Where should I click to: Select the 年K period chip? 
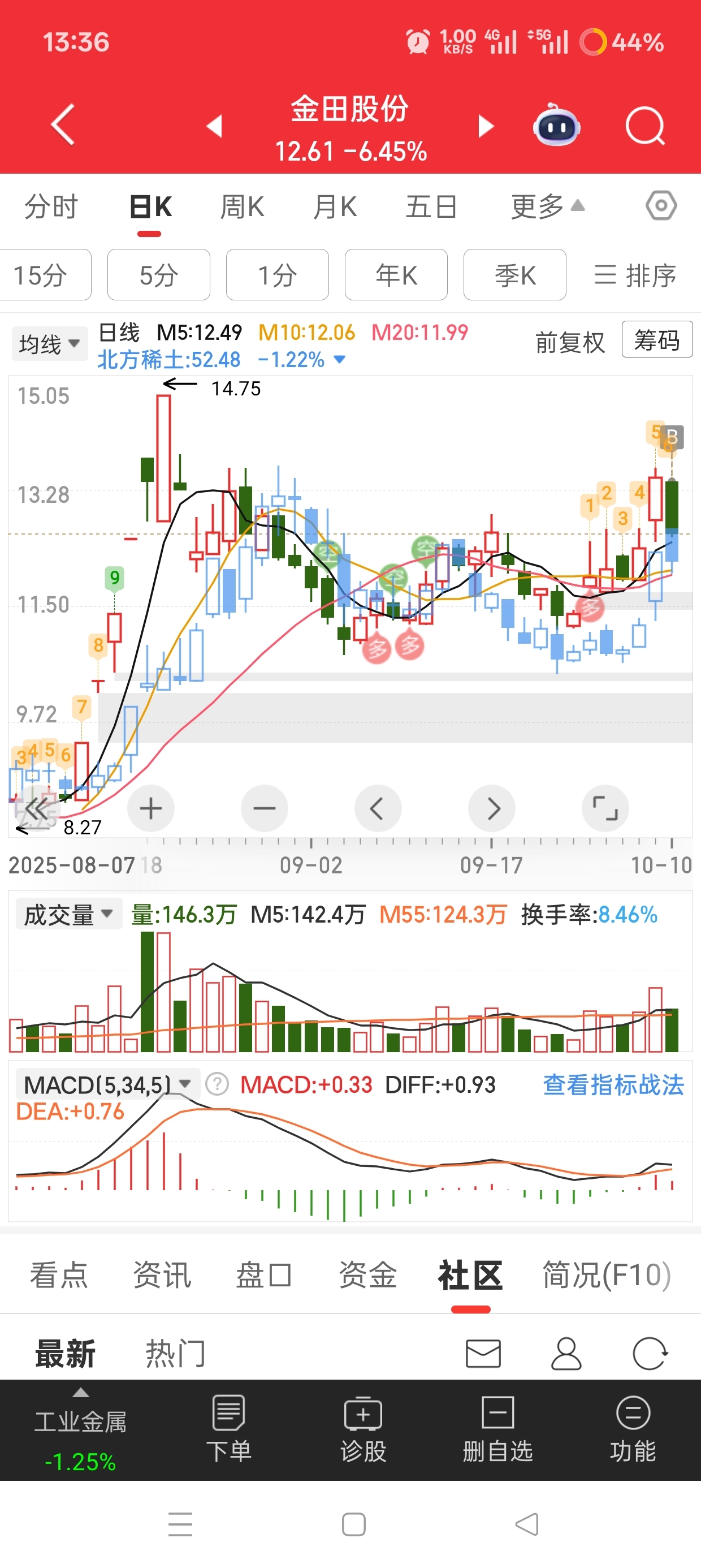click(x=396, y=275)
